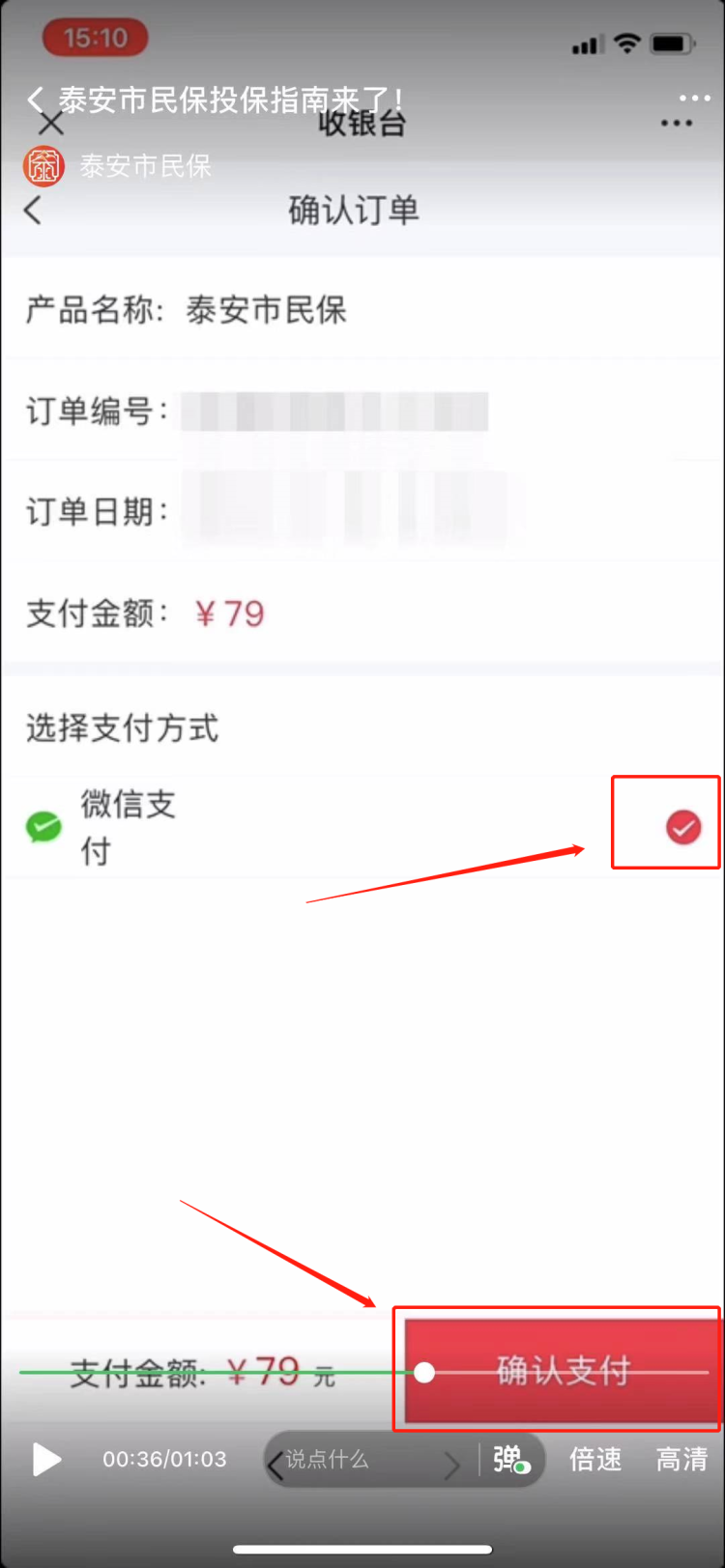The image size is (725, 1568).
Task: Open the 倍速 playback speed options
Action: 594,1459
